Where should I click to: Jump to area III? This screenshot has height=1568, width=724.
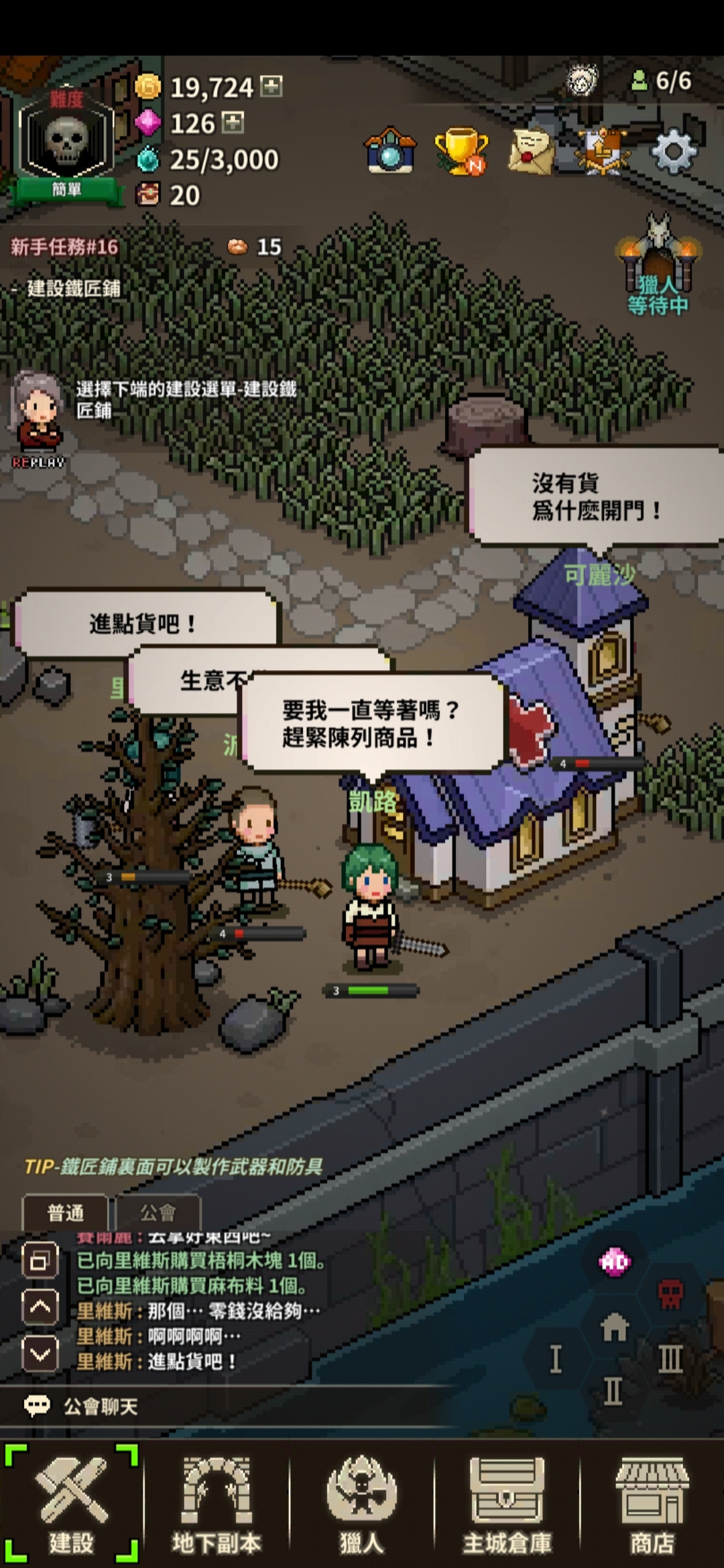(670, 1359)
